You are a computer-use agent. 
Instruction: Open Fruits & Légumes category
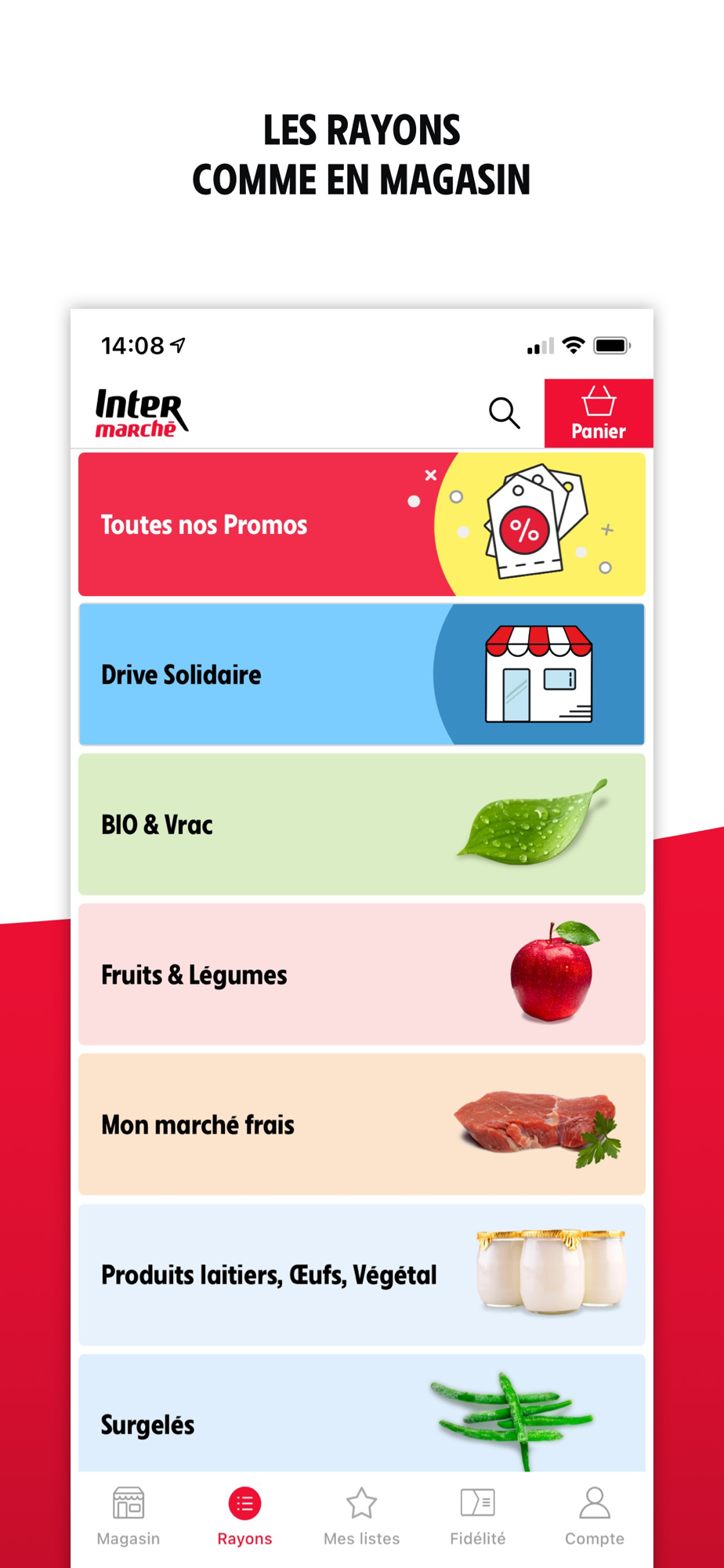tap(362, 975)
